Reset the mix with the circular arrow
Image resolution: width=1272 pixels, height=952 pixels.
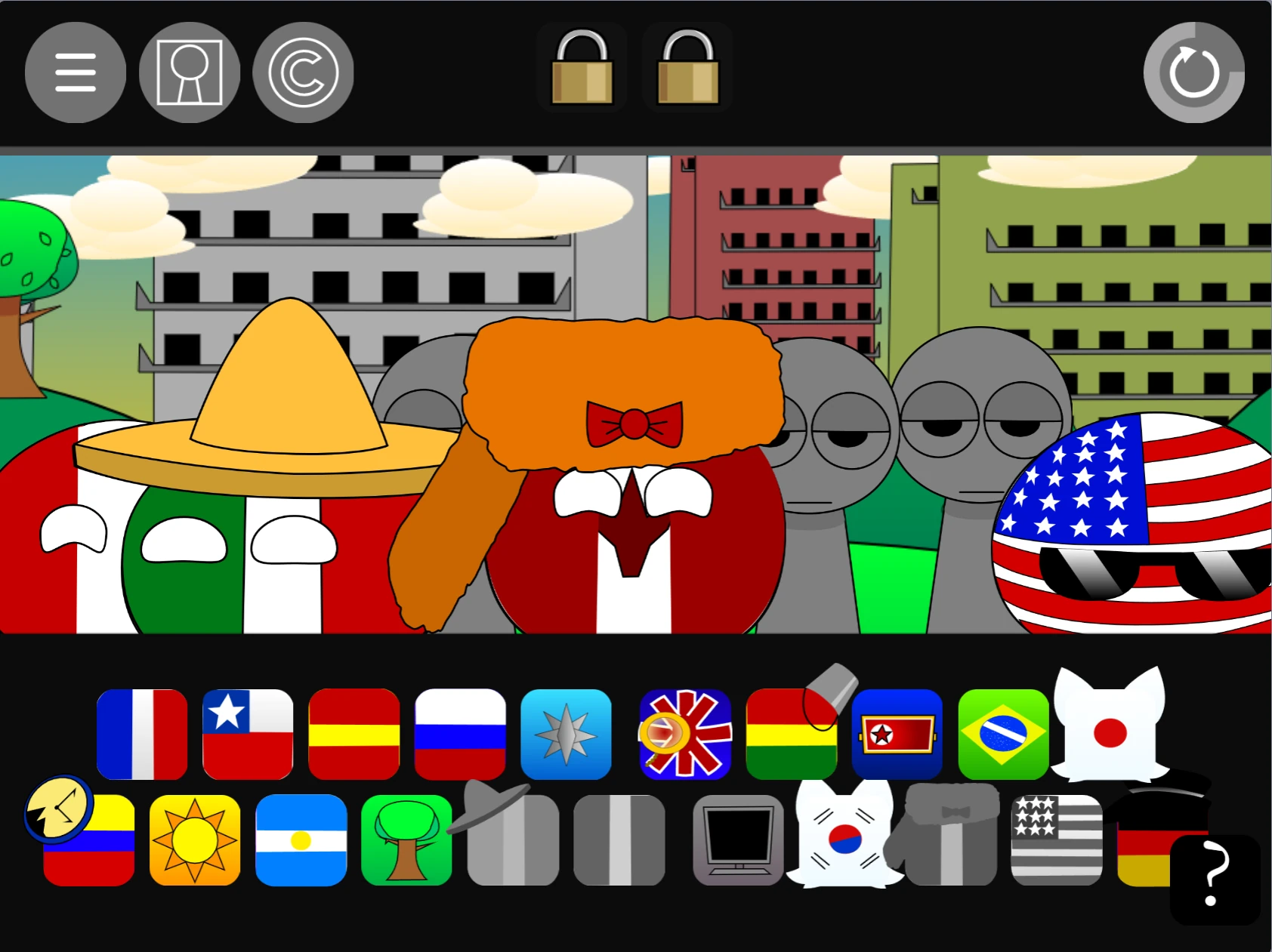point(1193,72)
